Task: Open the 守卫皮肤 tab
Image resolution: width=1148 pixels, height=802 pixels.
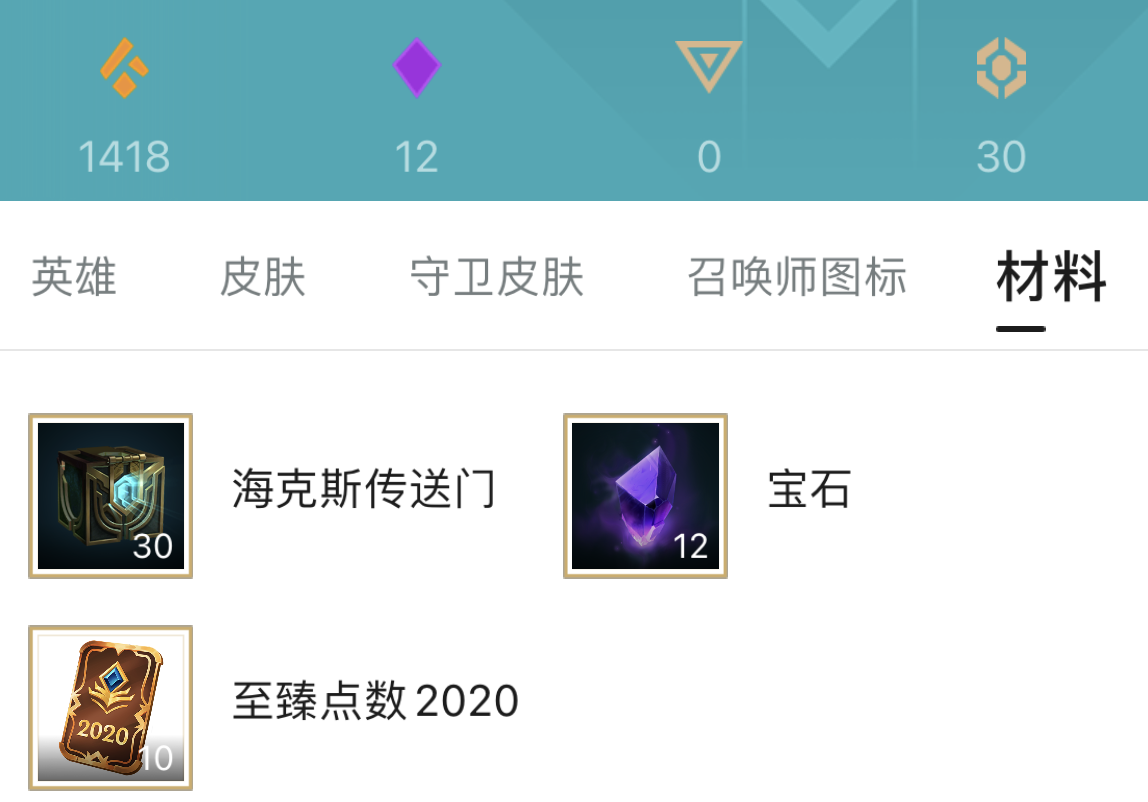Action: pos(497,277)
